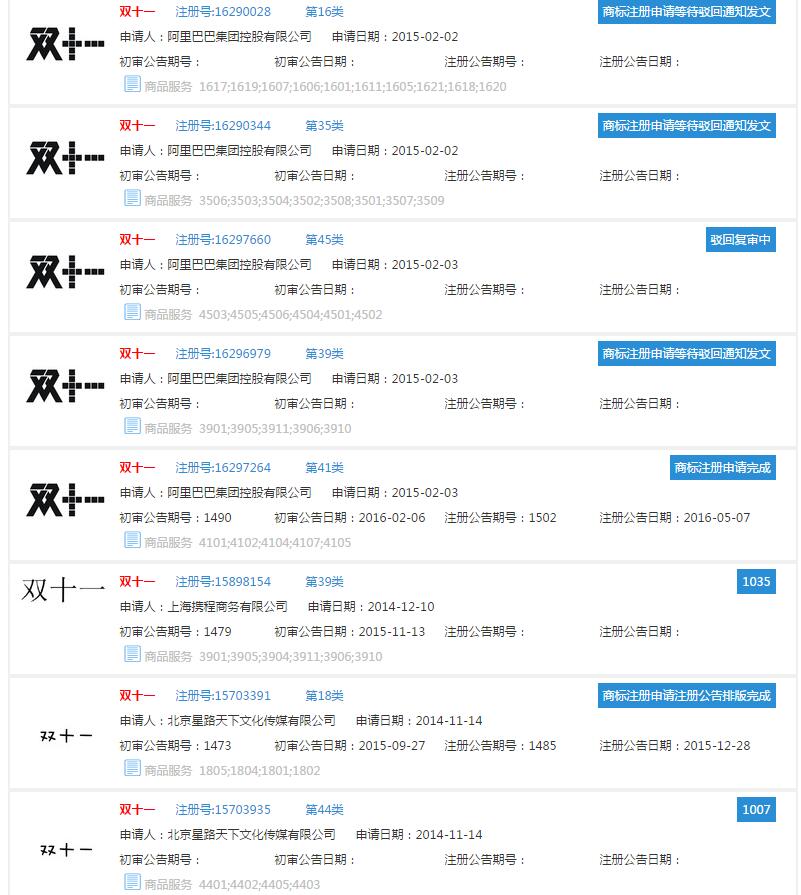Click the 1007 status badge
Image resolution: width=801 pixels, height=895 pixels.
pyautogui.click(x=756, y=809)
